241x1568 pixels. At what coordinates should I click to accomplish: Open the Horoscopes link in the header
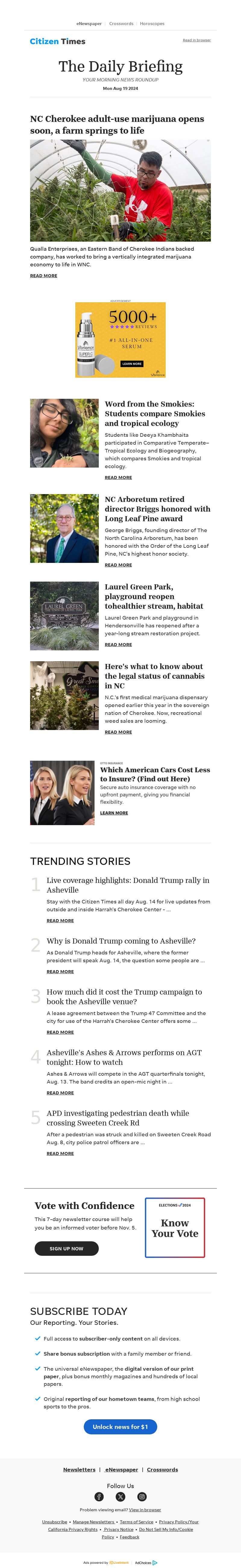152,24
